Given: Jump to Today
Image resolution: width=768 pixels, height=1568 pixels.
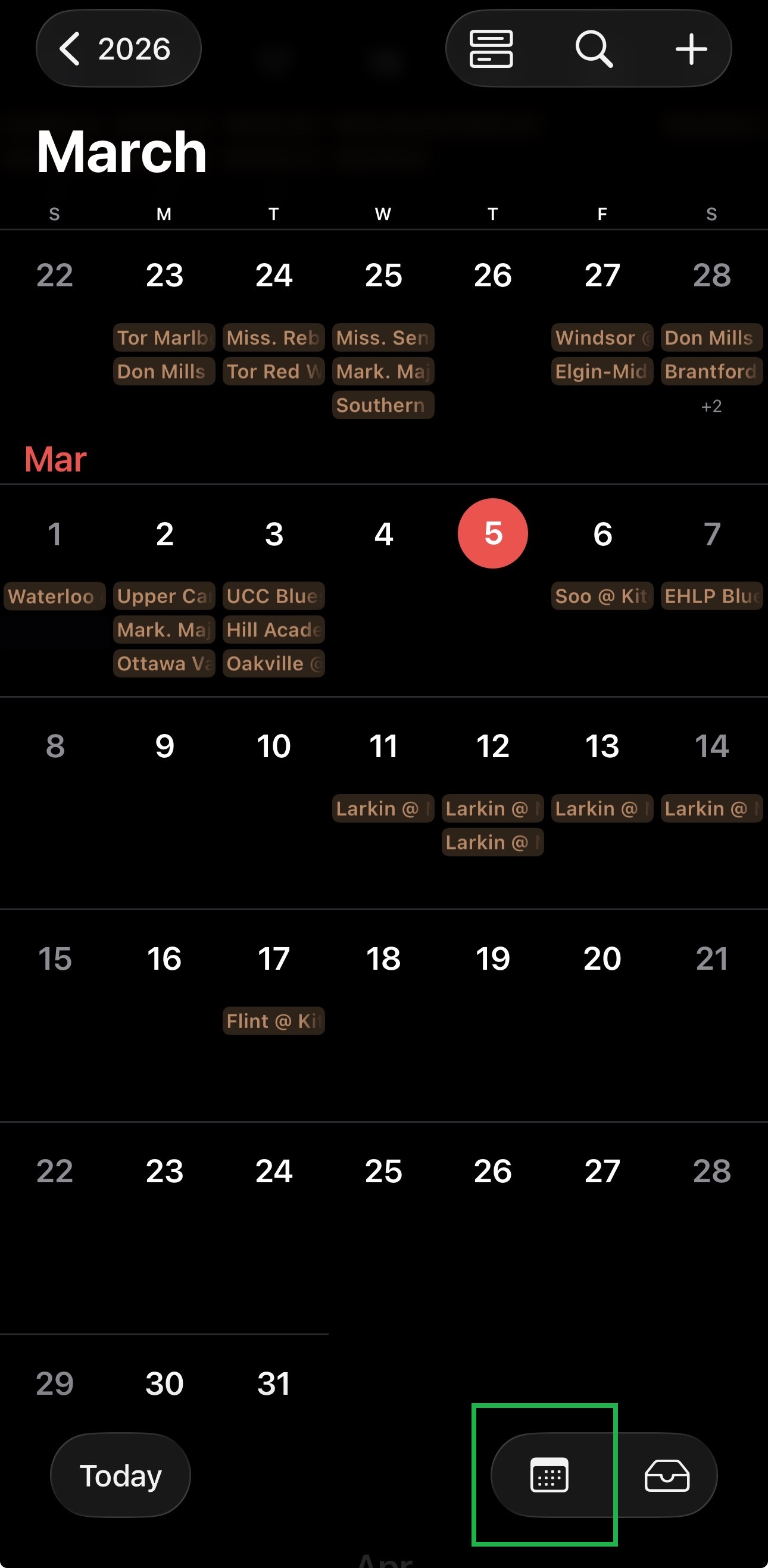Looking at the screenshot, I should tap(120, 1476).
